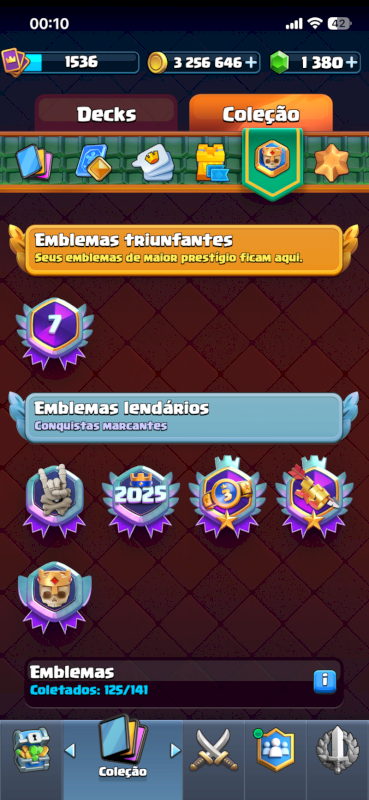Open the tower troops icon
This screenshot has height=800, width=369.
pyautogui.click(x=94, y=163)
